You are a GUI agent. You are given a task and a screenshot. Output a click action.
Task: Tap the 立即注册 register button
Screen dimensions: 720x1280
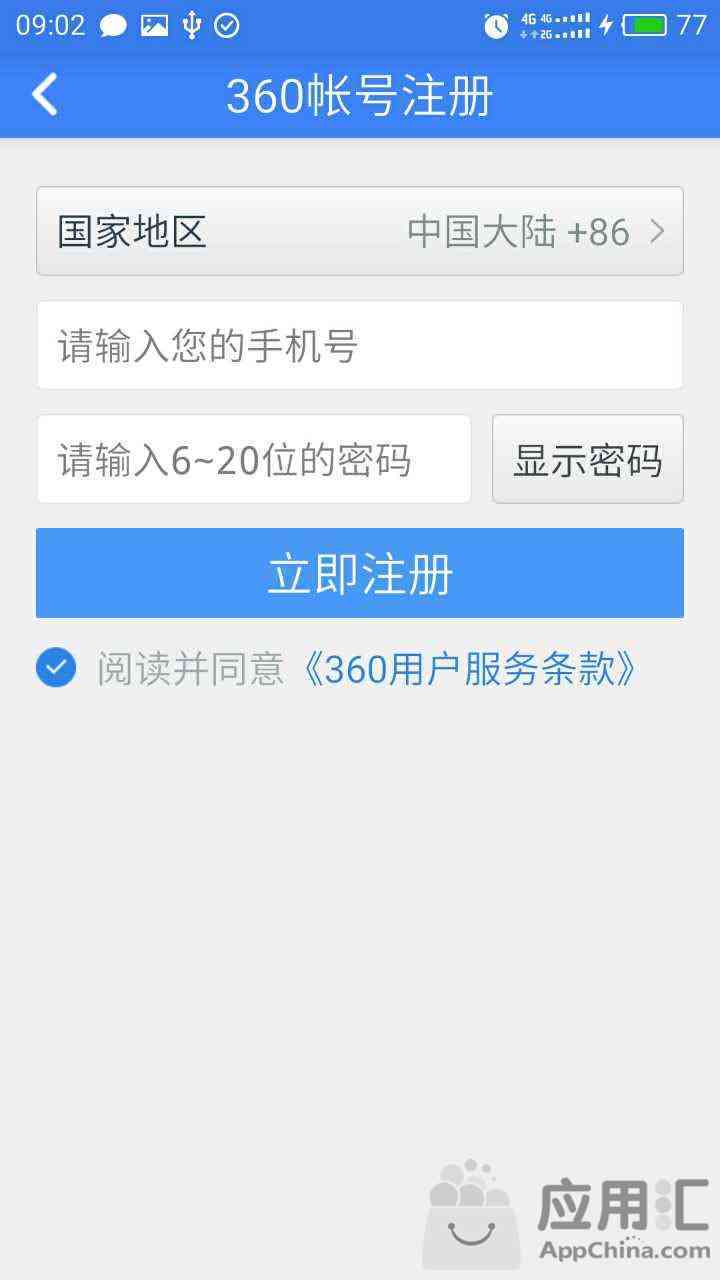(x=360, y=573)
